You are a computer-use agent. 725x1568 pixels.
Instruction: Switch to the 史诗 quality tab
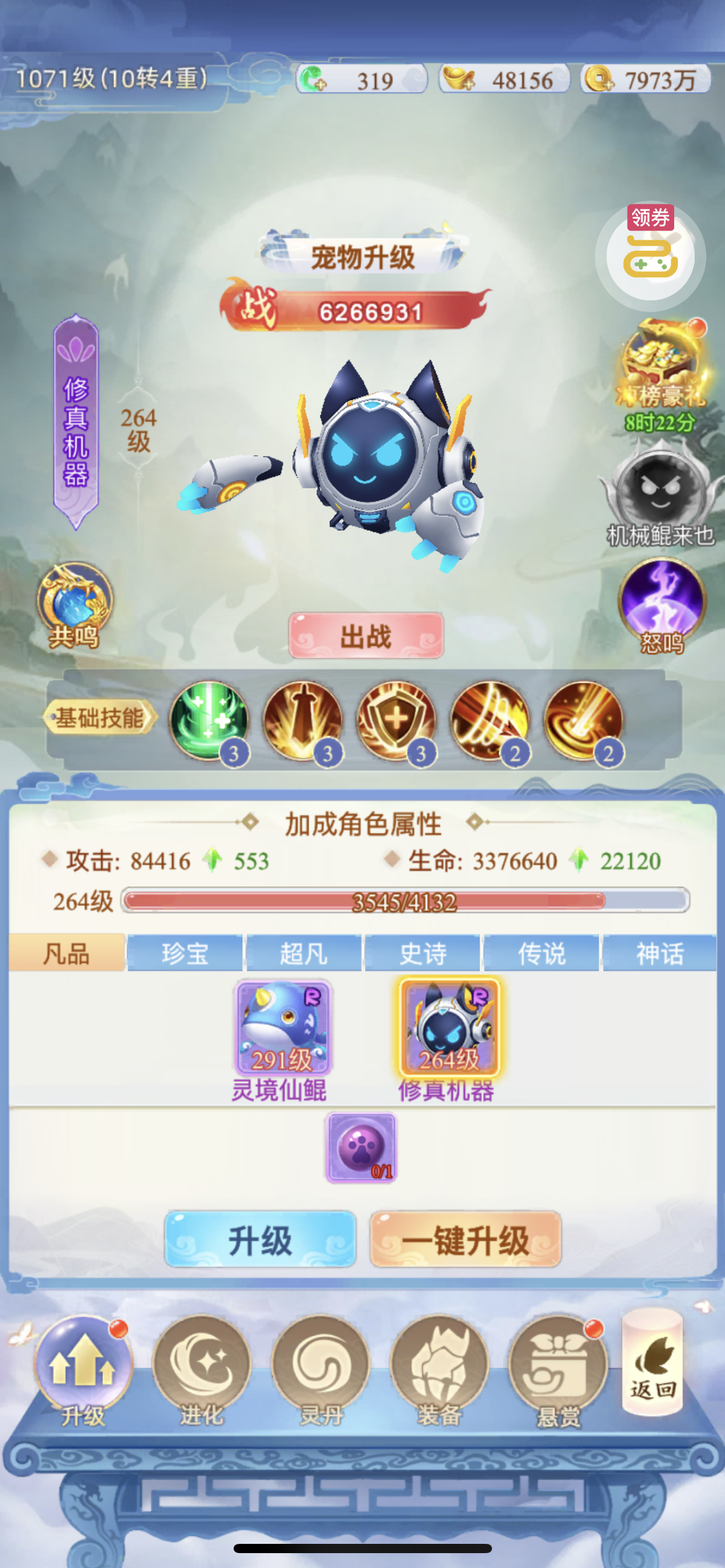(423, 954)
